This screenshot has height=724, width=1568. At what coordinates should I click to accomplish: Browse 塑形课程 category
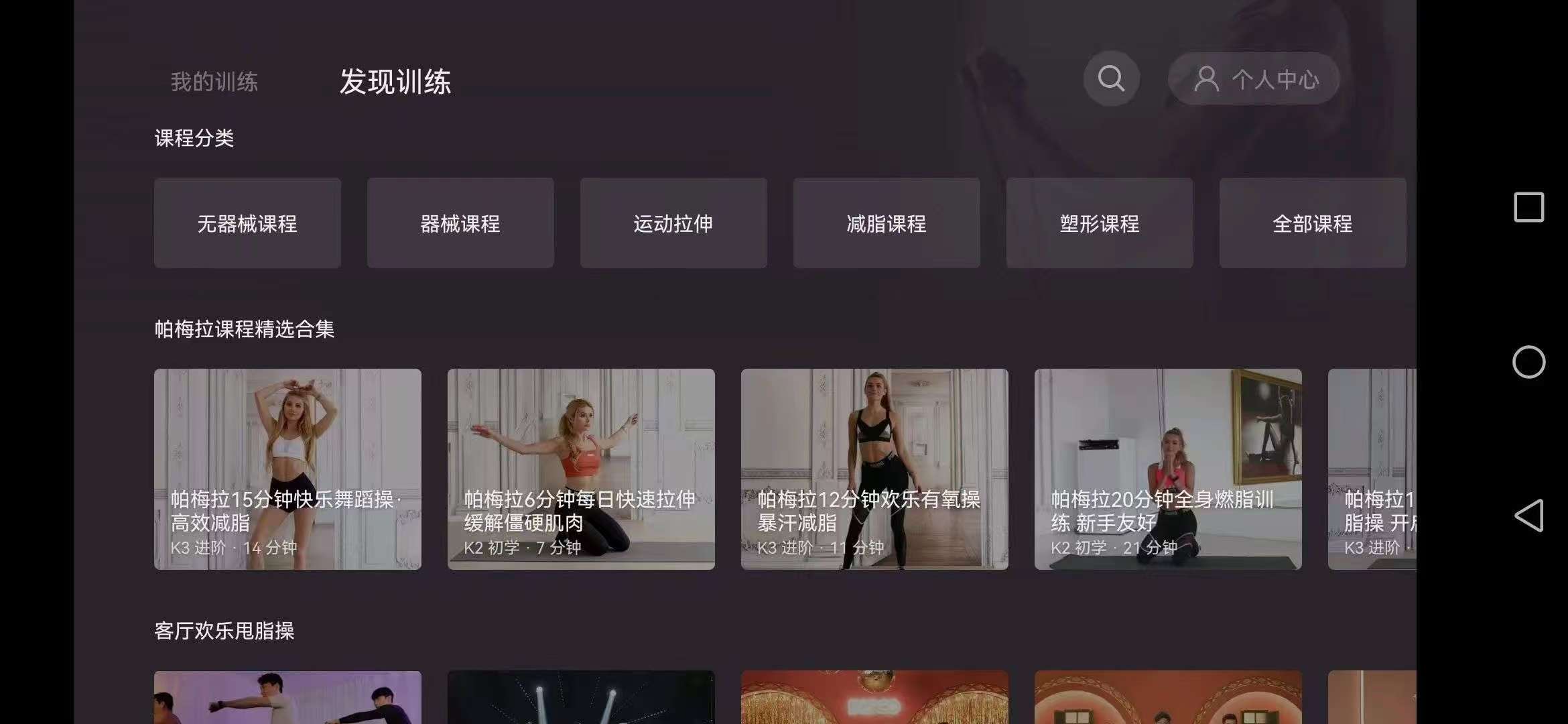pyautogui.click(x=1100, y=223)
